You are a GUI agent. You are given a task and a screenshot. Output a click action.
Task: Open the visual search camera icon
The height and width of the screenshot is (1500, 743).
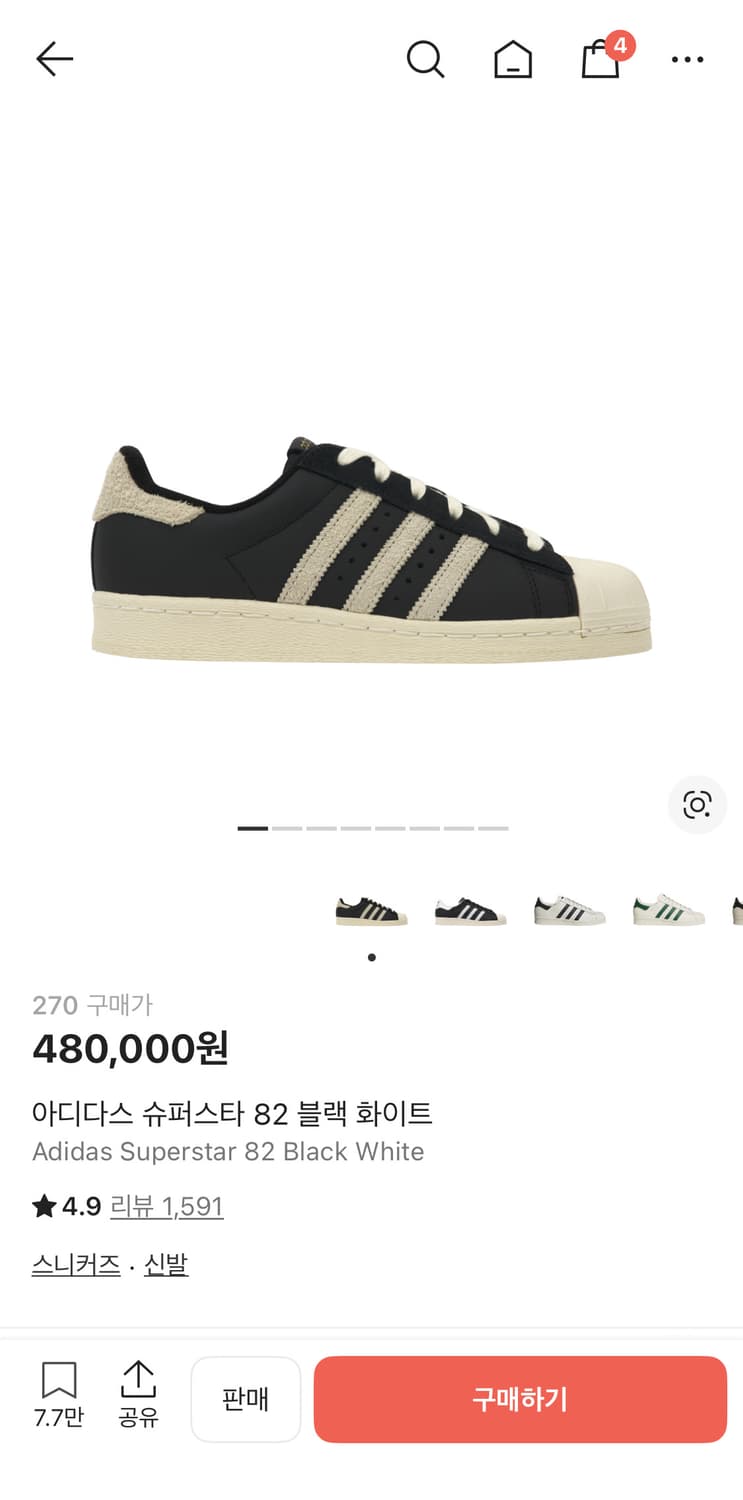(697, 805)
